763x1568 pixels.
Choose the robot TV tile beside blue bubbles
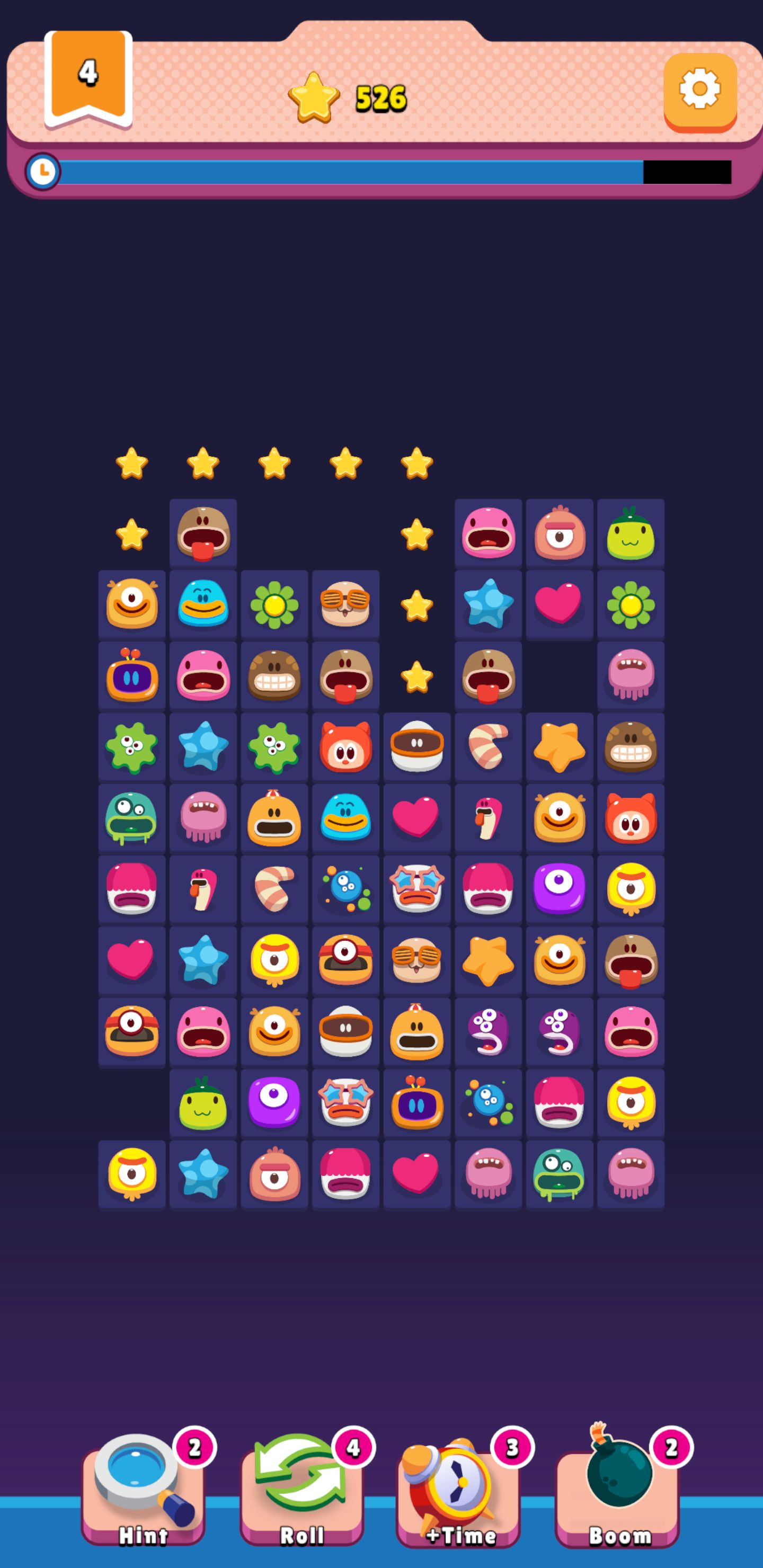(416, 1103)
